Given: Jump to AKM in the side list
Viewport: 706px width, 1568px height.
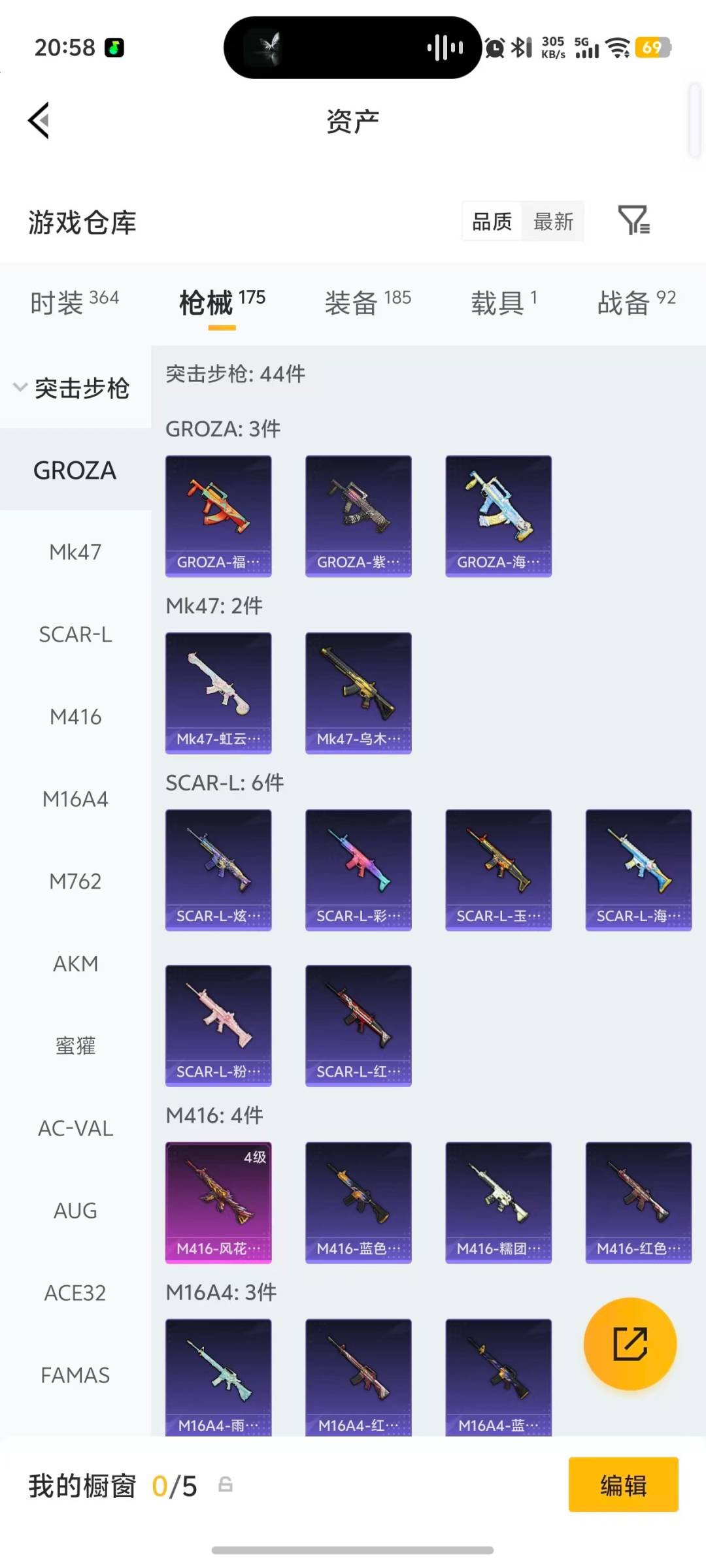Looking at the screenshot, I should (x=75, y=964).
